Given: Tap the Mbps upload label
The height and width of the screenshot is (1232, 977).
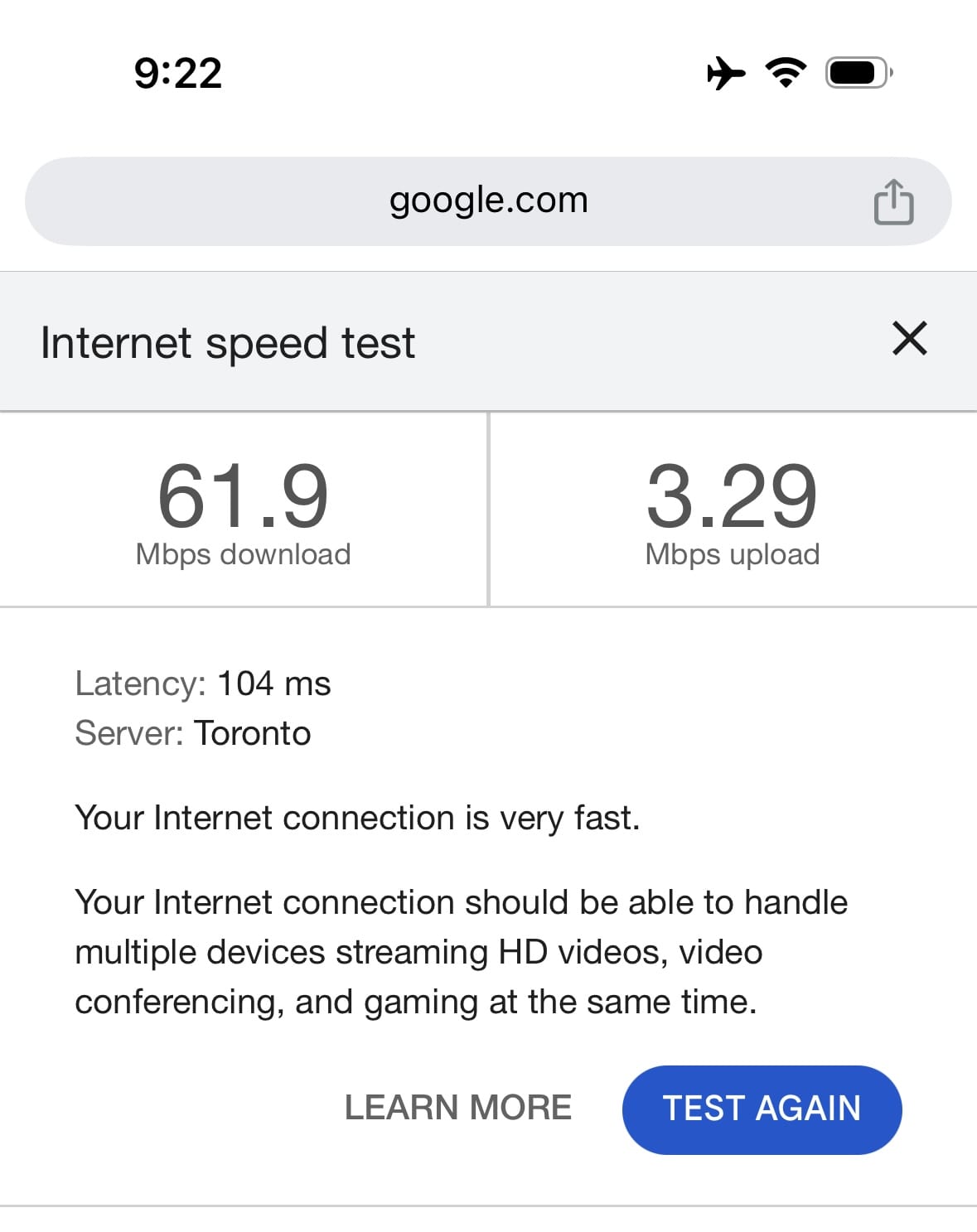Looking at the screenshot, I should (x=733, y=553).
